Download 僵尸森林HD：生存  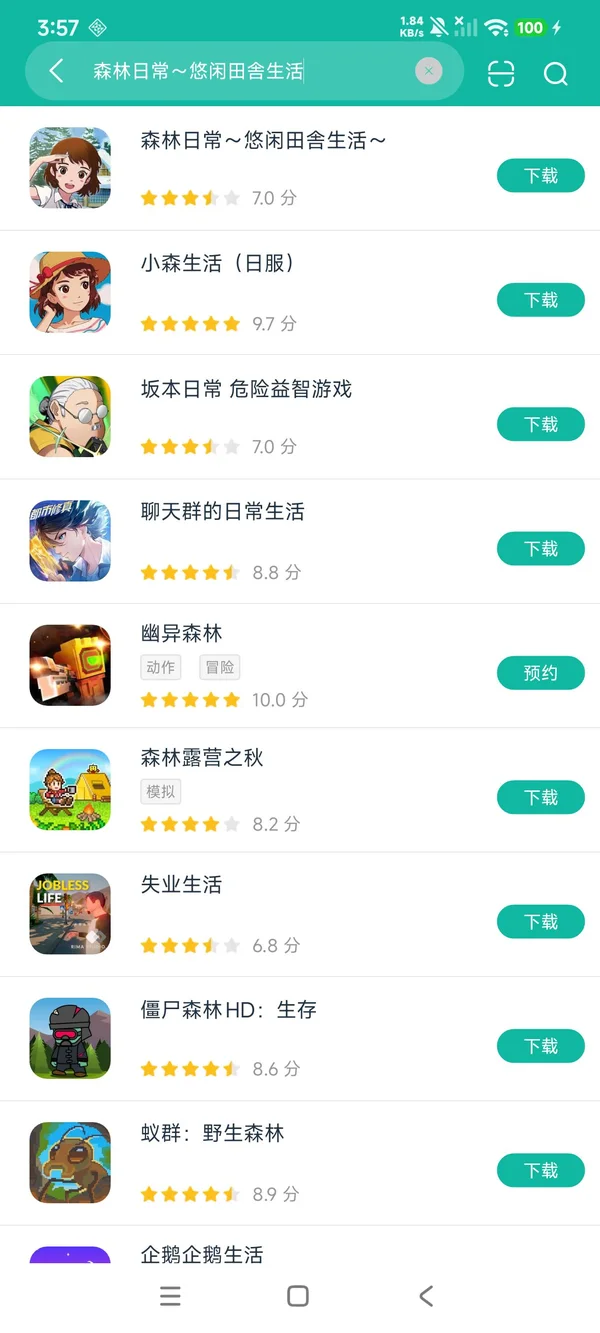click(x=540, y=1046)
